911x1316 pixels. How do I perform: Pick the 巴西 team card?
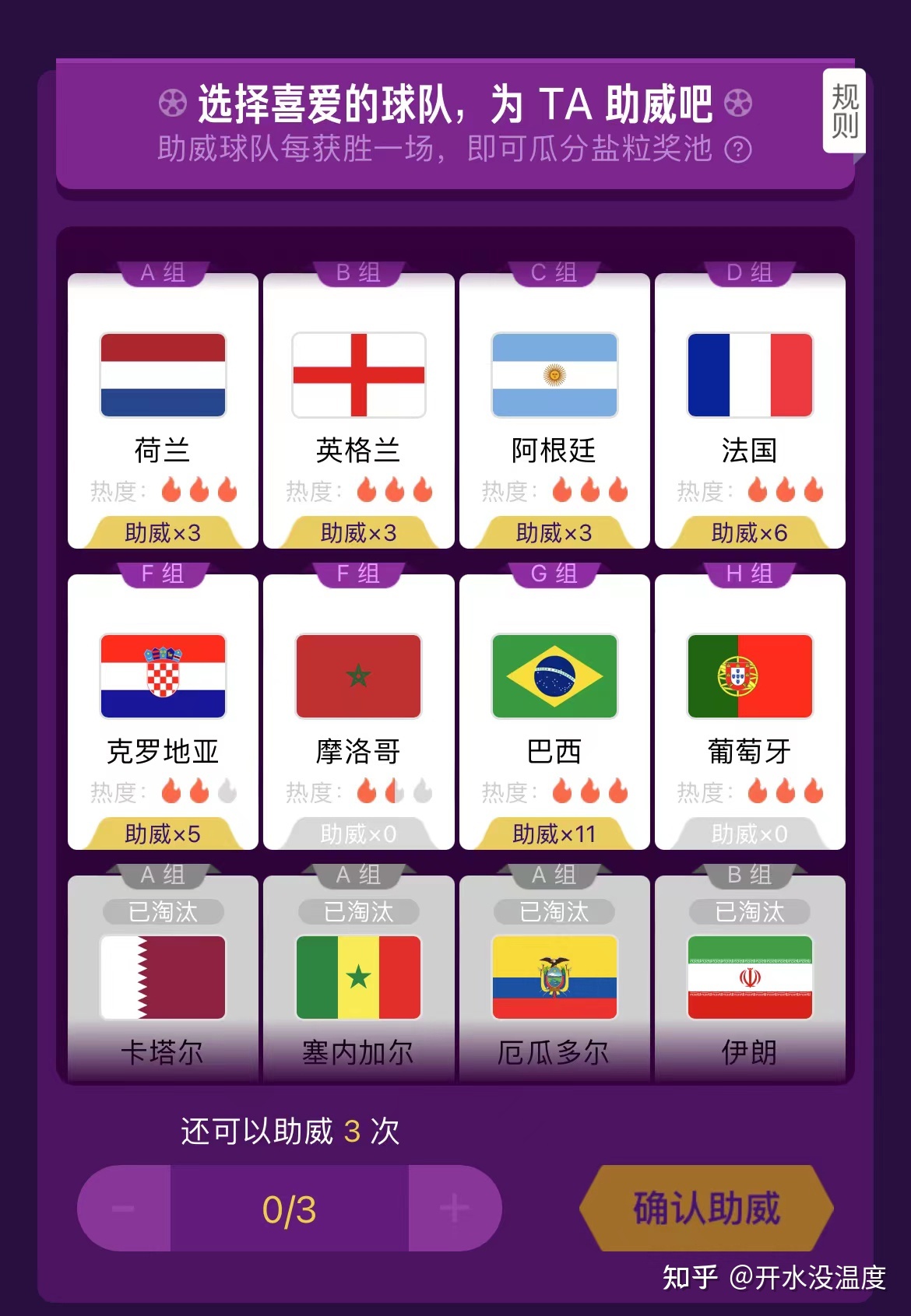point(554,711)
